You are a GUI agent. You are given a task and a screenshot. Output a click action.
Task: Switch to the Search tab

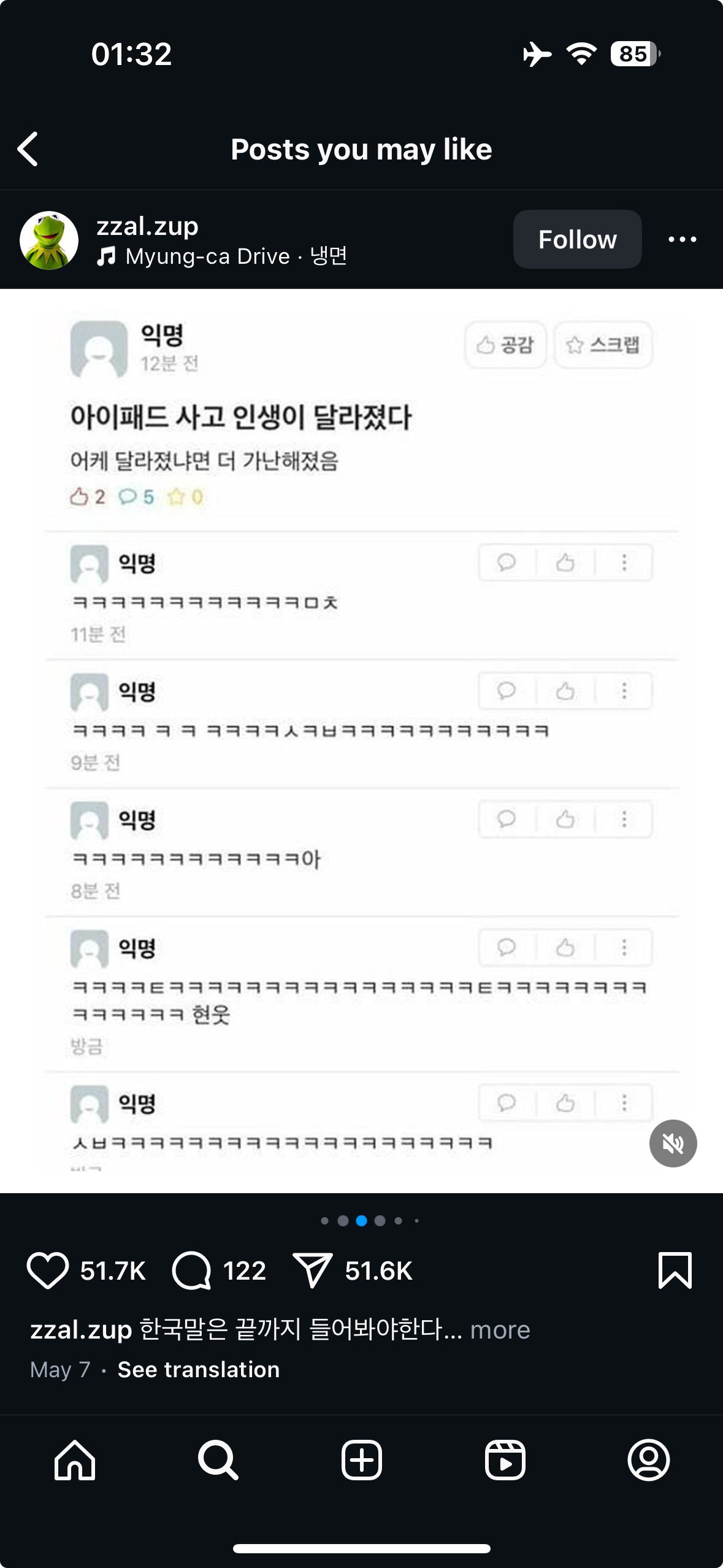218,1461
